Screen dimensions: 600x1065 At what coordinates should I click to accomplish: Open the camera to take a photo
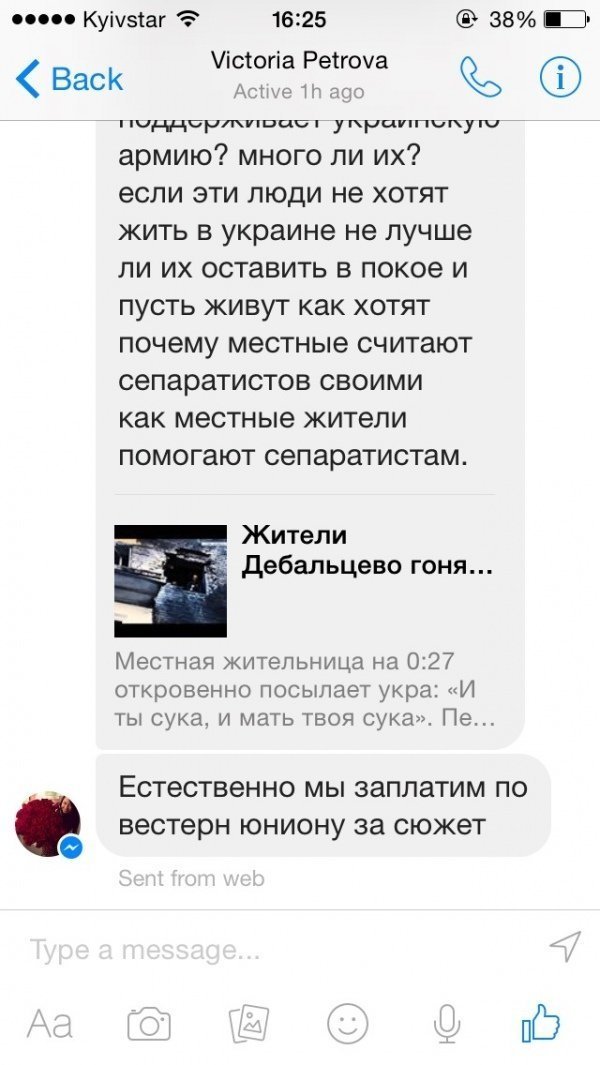(x=149, y=1024)
